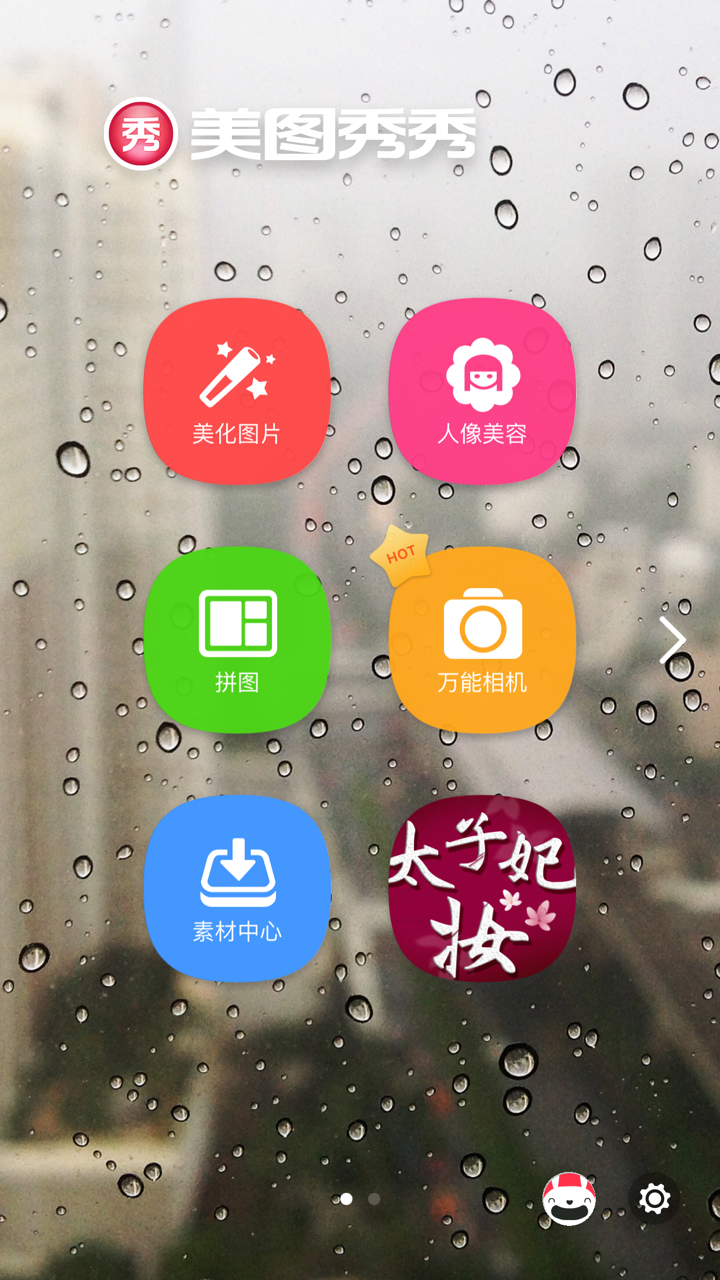
Task: Open the 太子妃妆 makeup promo tile
Action: 482,887
